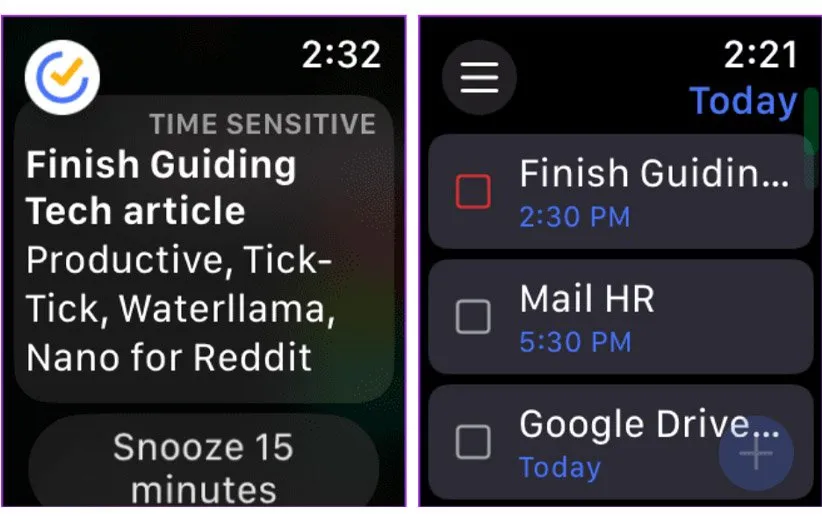Image resolution: width=822 pixels, height=522 pixels.
Task: Tick the Google Drive task checkbox
Action: click(x=473, y=441)
